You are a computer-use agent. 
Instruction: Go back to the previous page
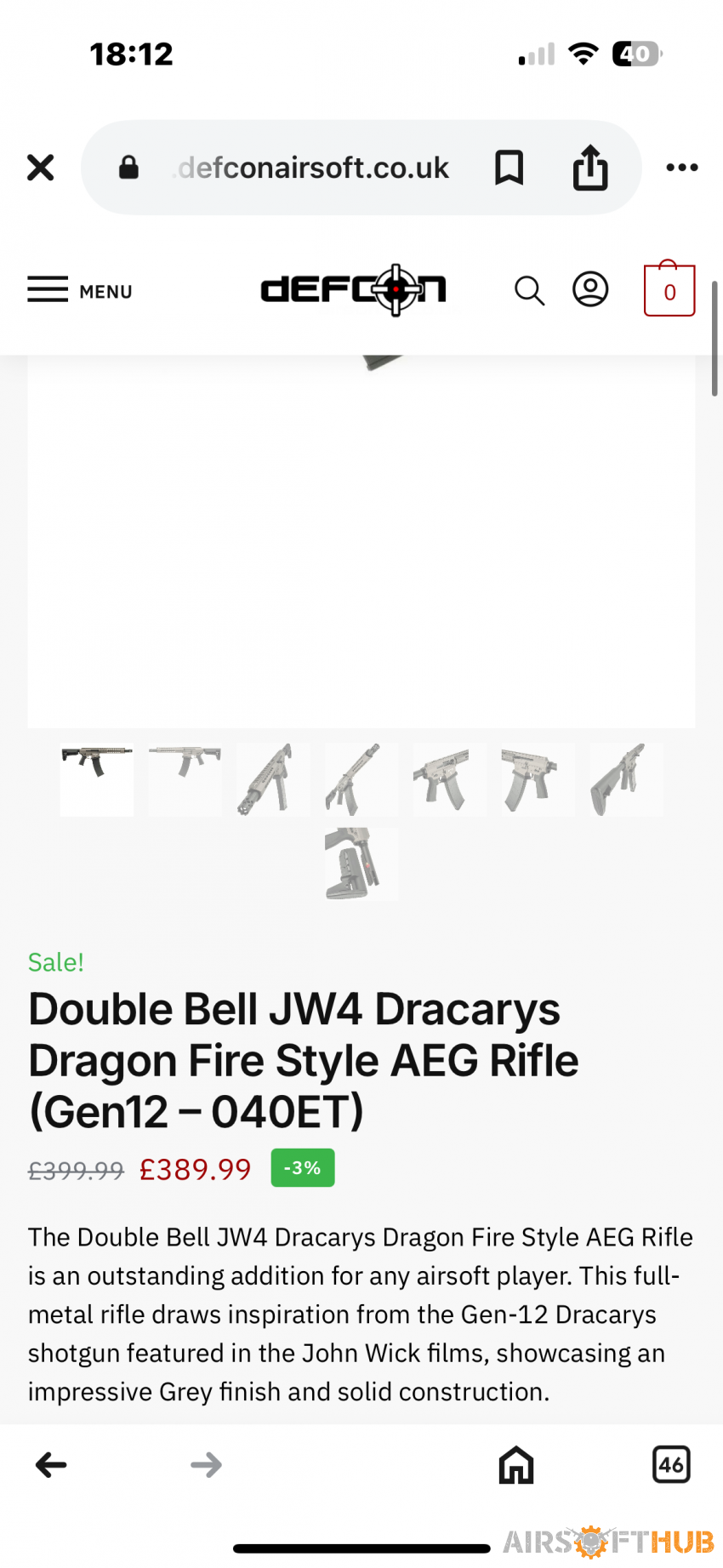(51, 1465)
